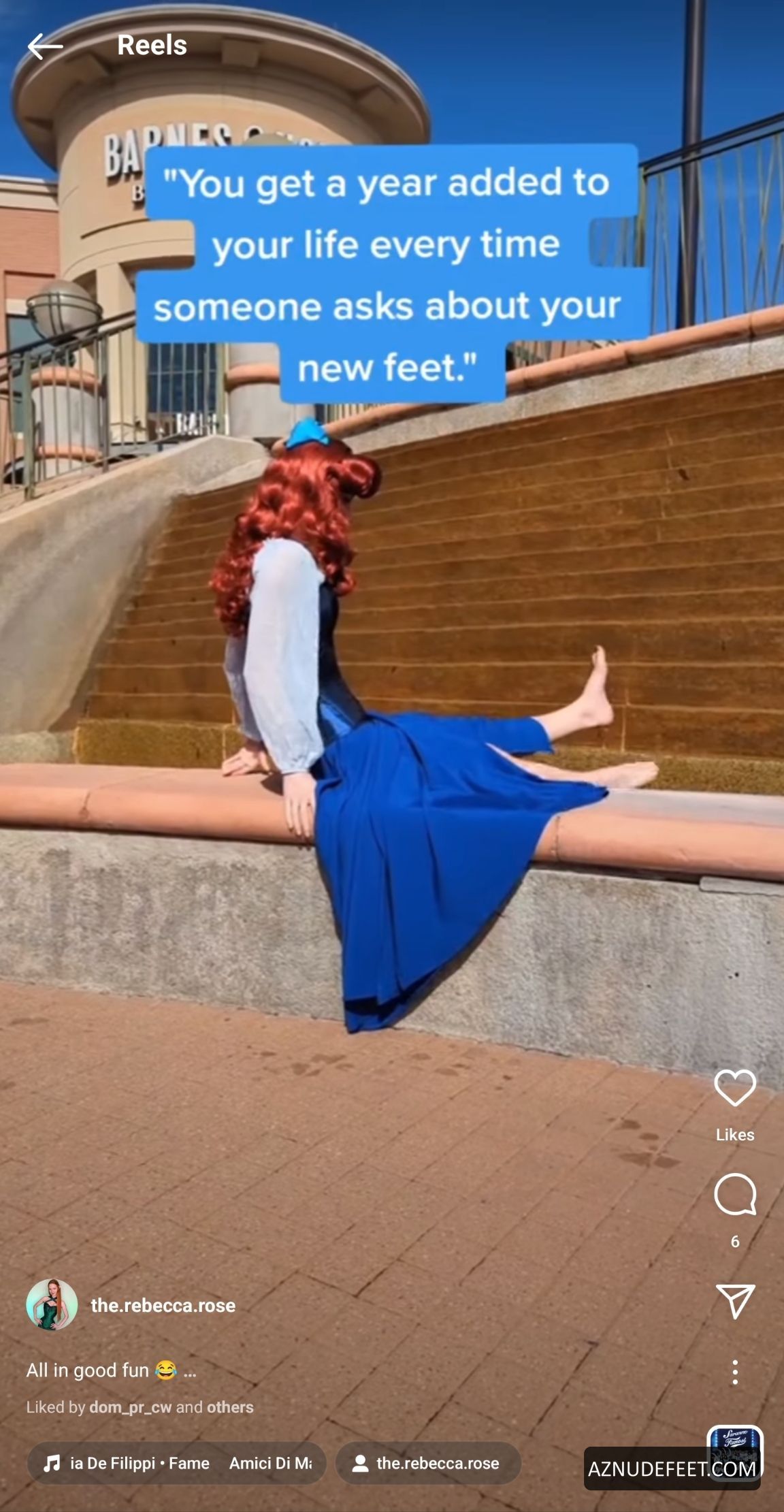Open the comments on this reel

tap(735, 1195)
